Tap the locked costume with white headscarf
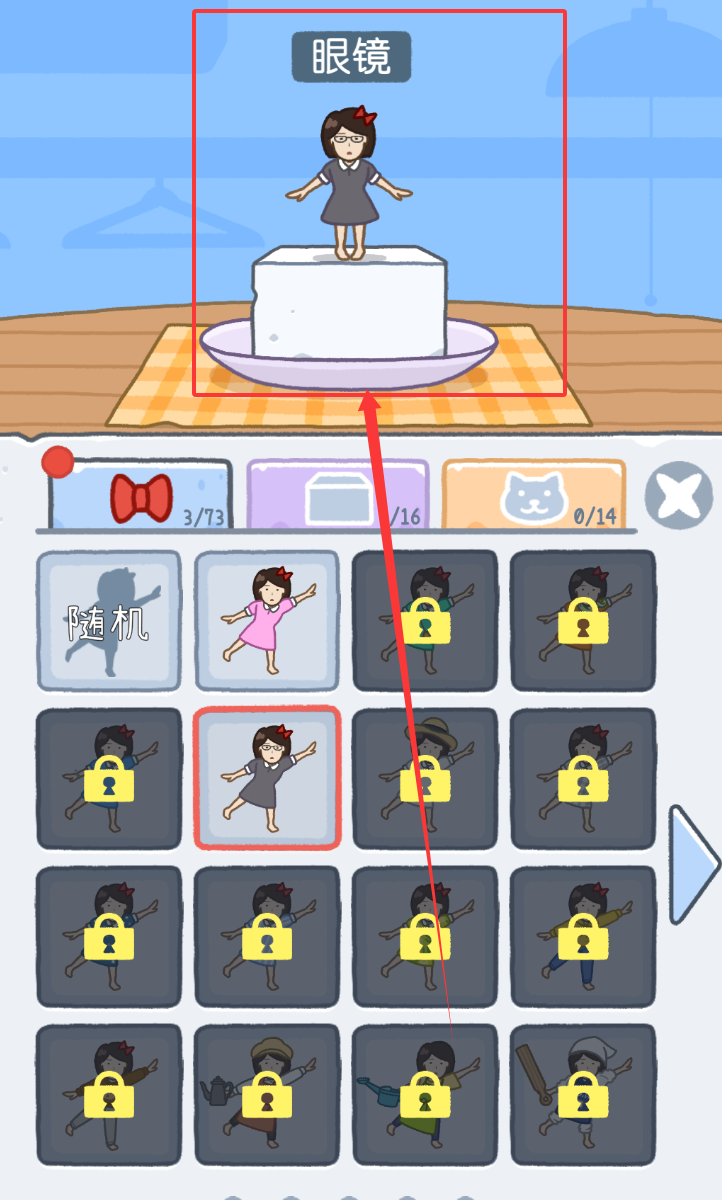The image size is (722, 1200). point(583,1094)
